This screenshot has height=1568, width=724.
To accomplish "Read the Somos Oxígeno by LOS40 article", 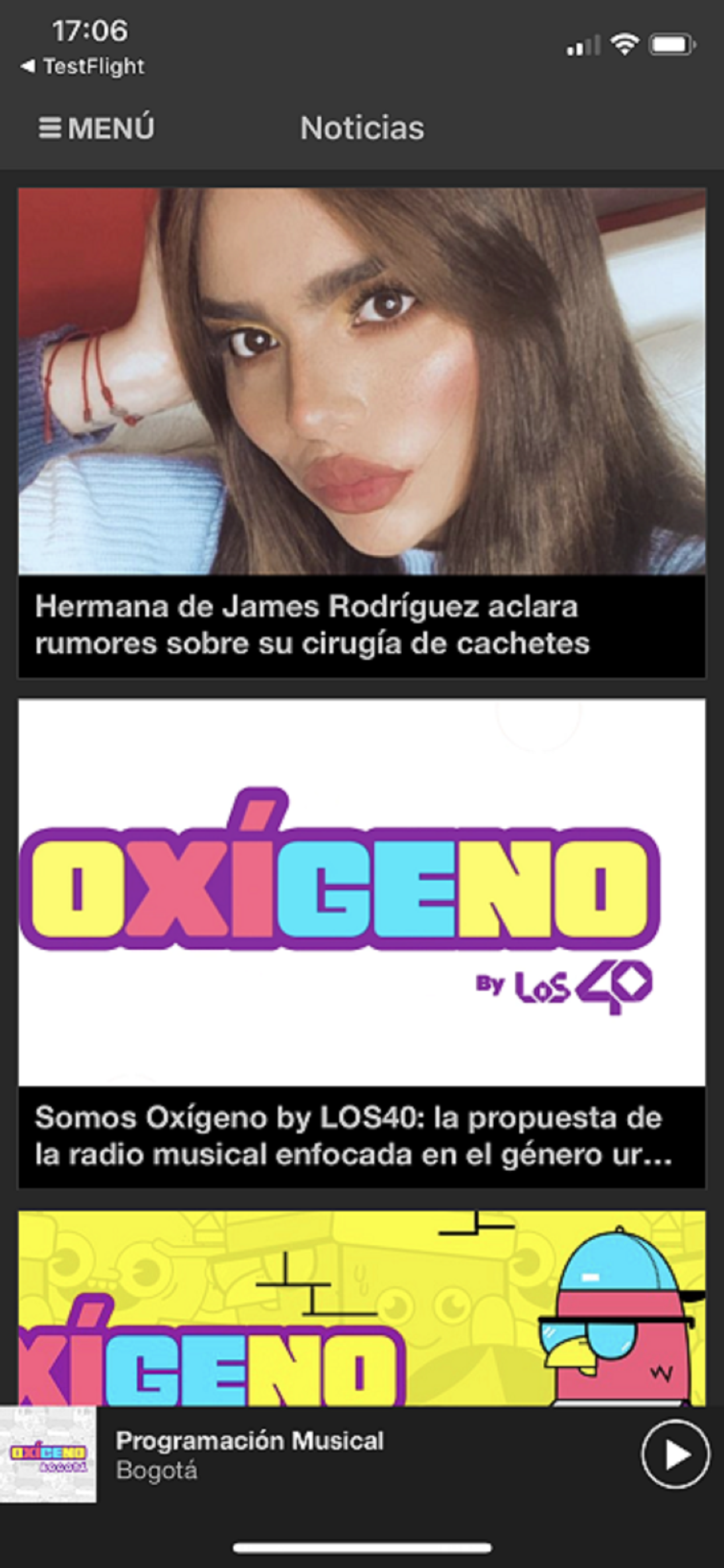I will click(361, 943).
